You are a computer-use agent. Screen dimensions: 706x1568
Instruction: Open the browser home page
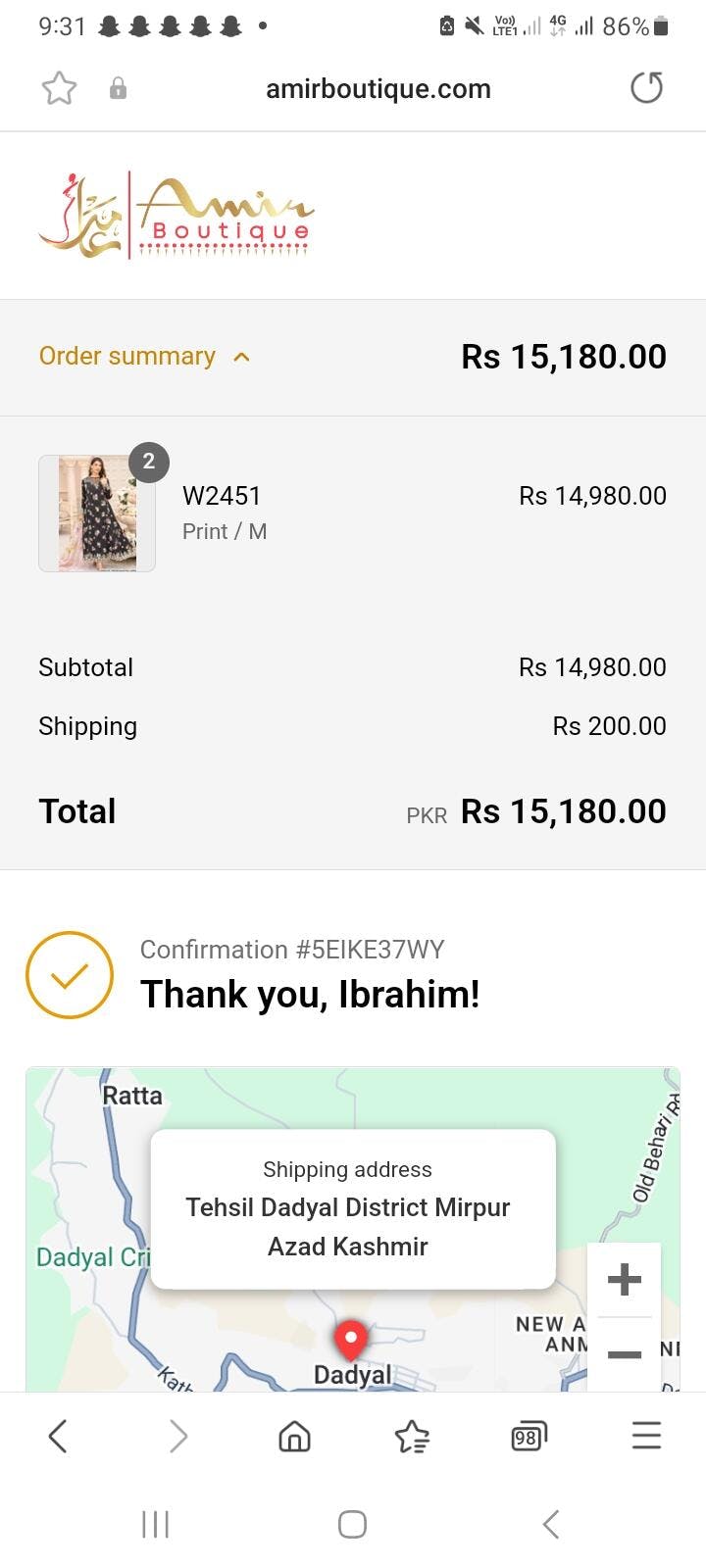294,1437
